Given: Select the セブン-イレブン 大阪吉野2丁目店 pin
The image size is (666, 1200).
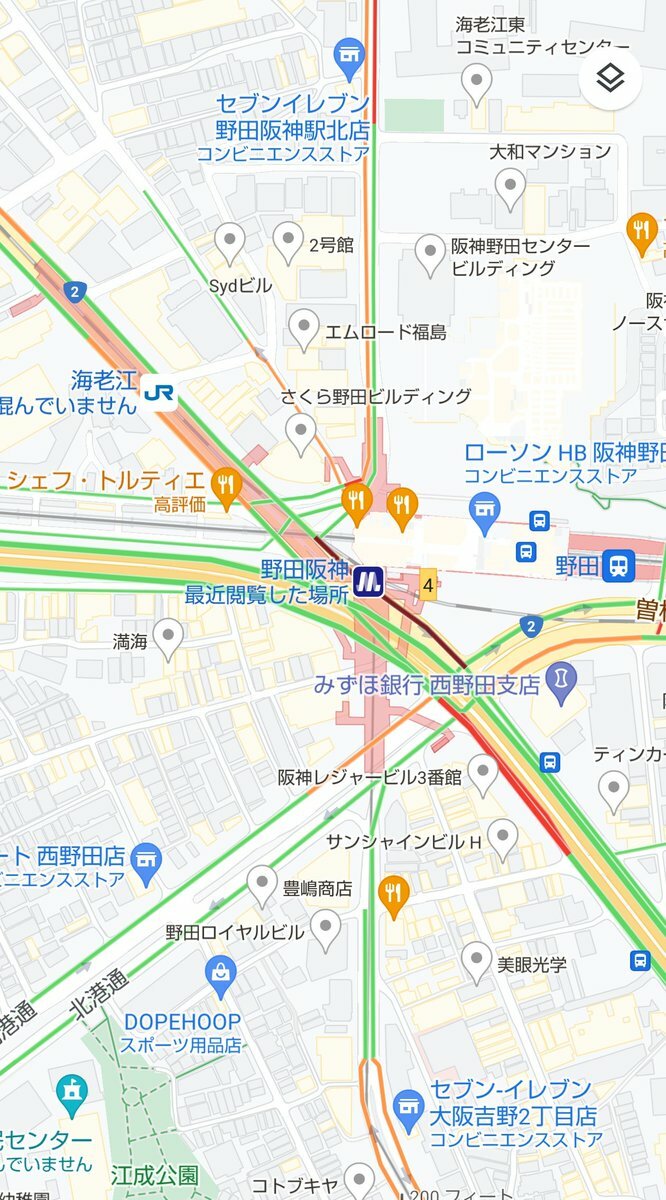Looking at the screenshot, I should (408, 1106).
